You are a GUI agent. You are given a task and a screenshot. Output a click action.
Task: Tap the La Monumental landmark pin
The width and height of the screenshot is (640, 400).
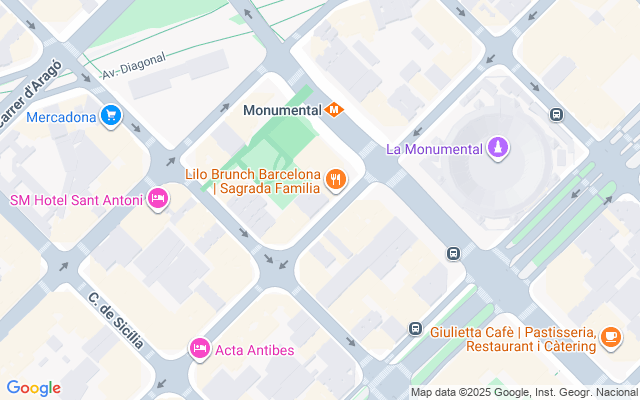click(x=498, y=149)
